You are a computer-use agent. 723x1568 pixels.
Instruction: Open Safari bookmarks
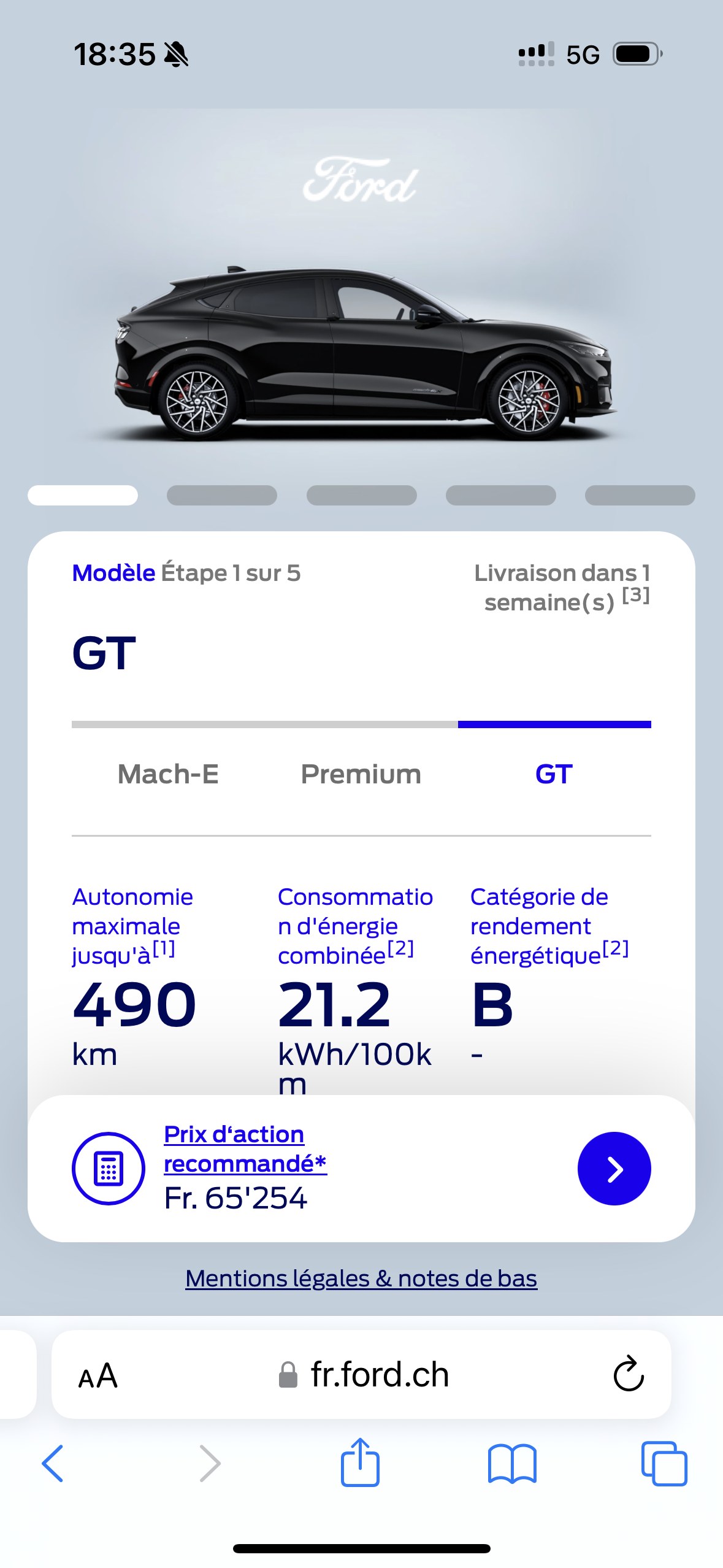coord(512,1464)
